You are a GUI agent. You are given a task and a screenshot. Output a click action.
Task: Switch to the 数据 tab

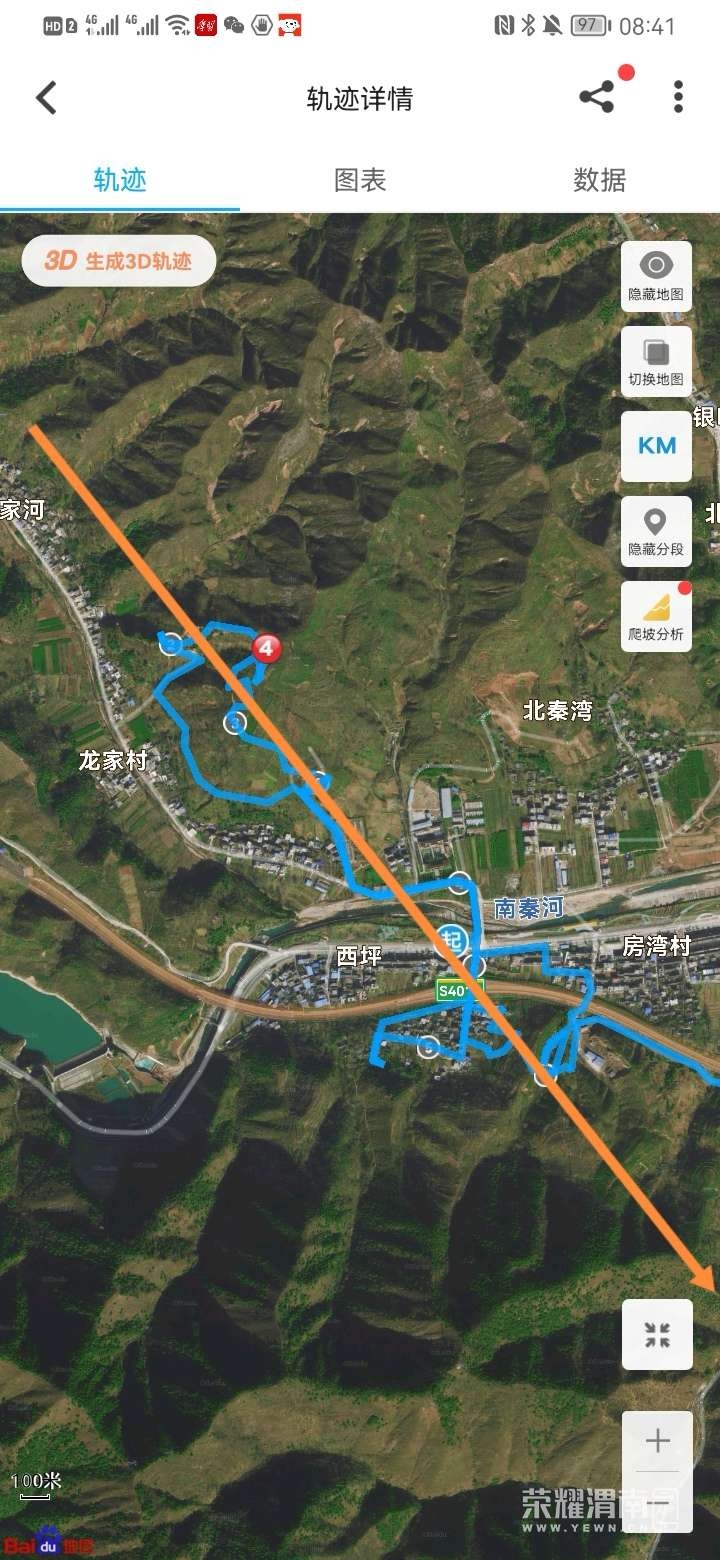coord(599,180)
